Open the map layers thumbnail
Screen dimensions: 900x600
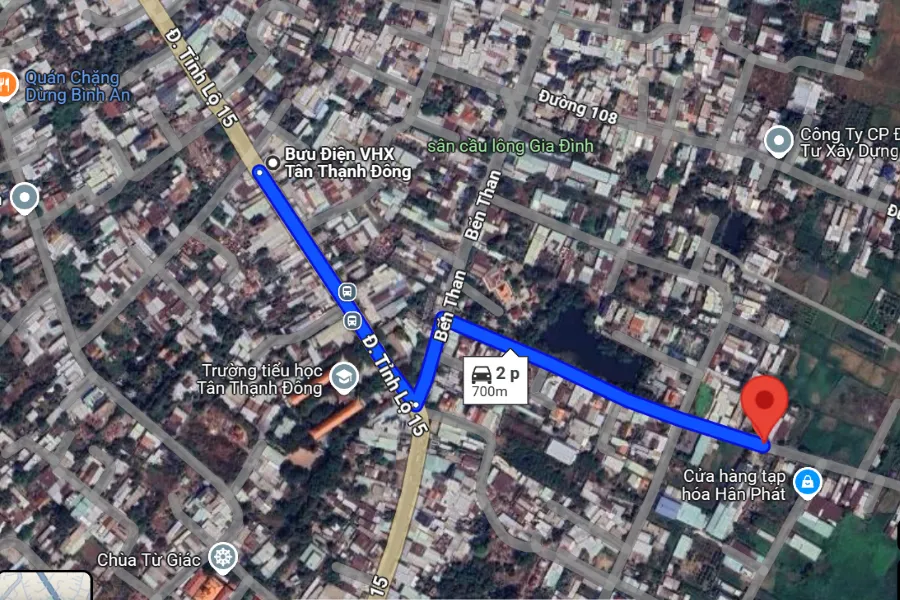(x=45, y=586)
